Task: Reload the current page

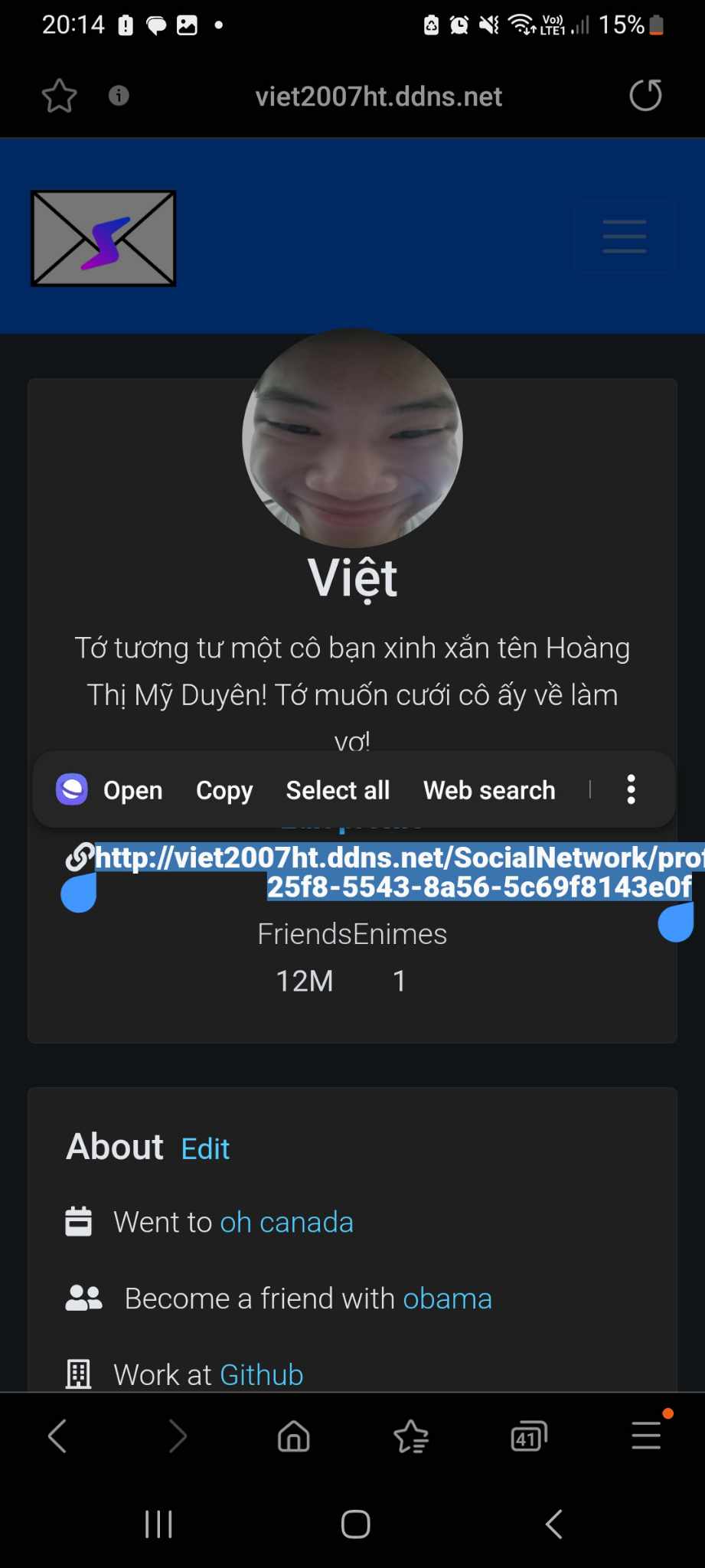Action: tap(645, 96)
